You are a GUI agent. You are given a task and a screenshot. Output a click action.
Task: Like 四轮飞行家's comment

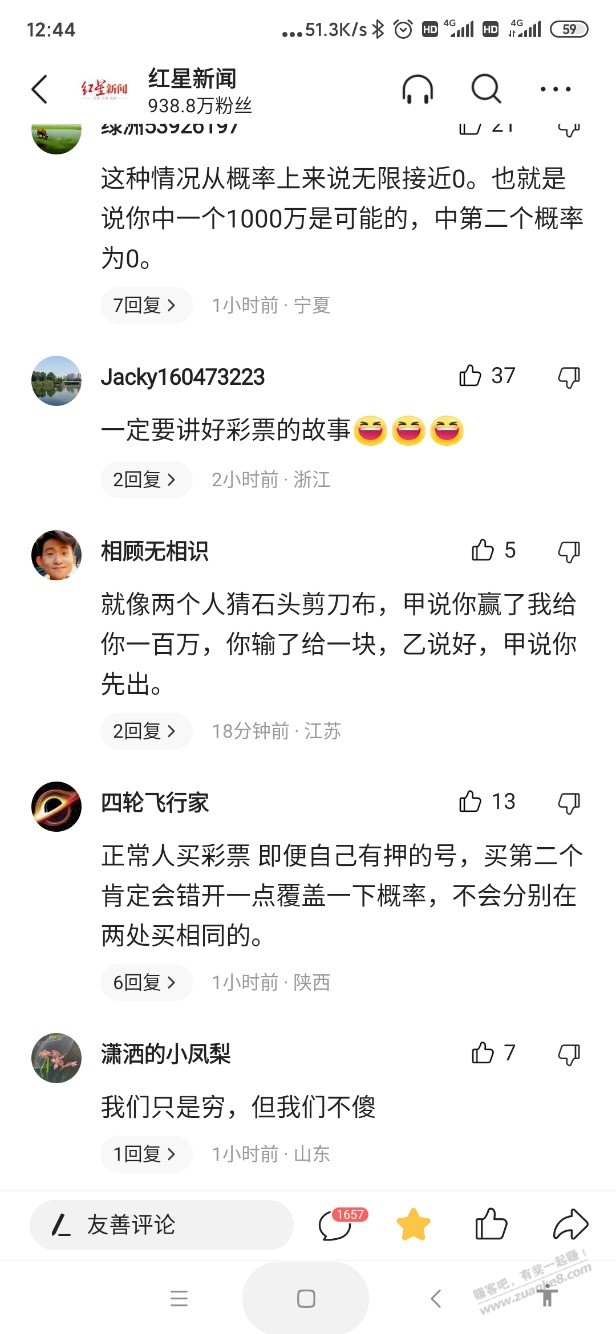pyautogui.click(x=471, y=801)
